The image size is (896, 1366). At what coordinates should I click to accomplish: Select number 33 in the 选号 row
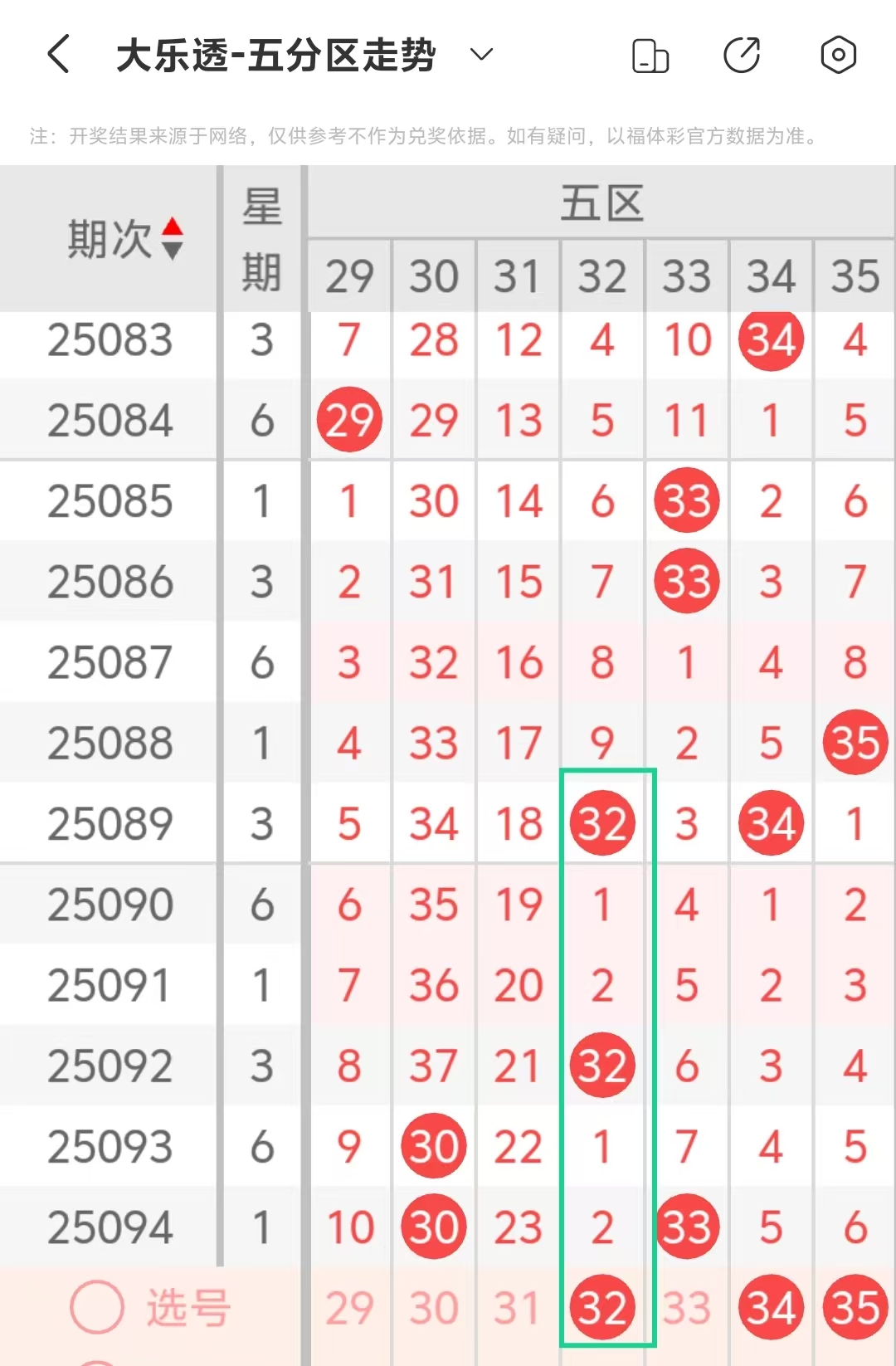687,1308
